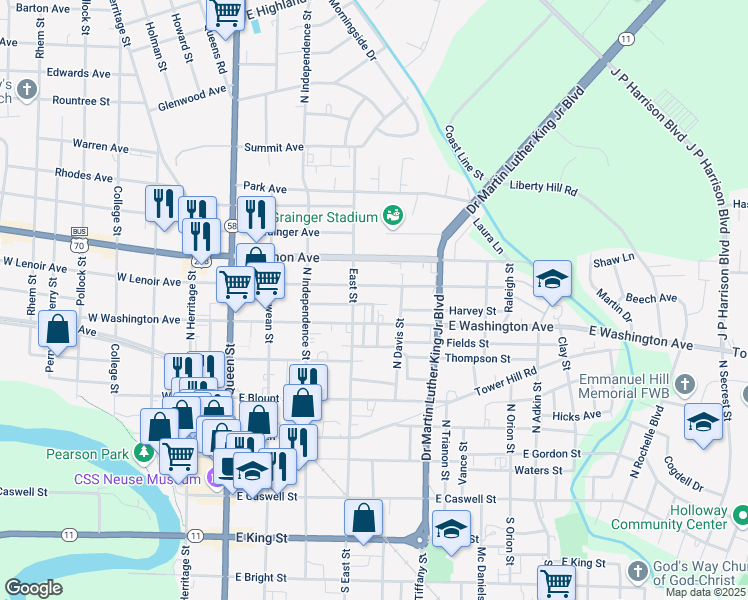748x600 pixels.
Task: Open the Grainger Stadium place marker
Action: click(x=393, y=216)
